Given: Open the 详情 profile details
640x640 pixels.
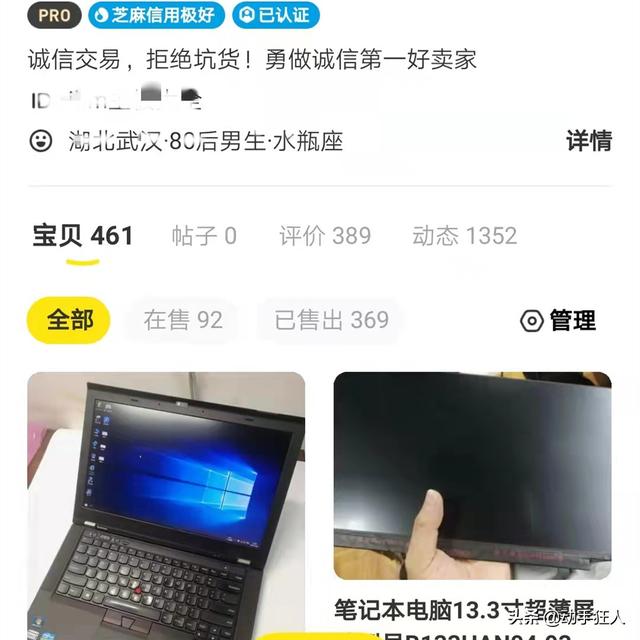Looking at the screenshot, I should pos(589,141).
